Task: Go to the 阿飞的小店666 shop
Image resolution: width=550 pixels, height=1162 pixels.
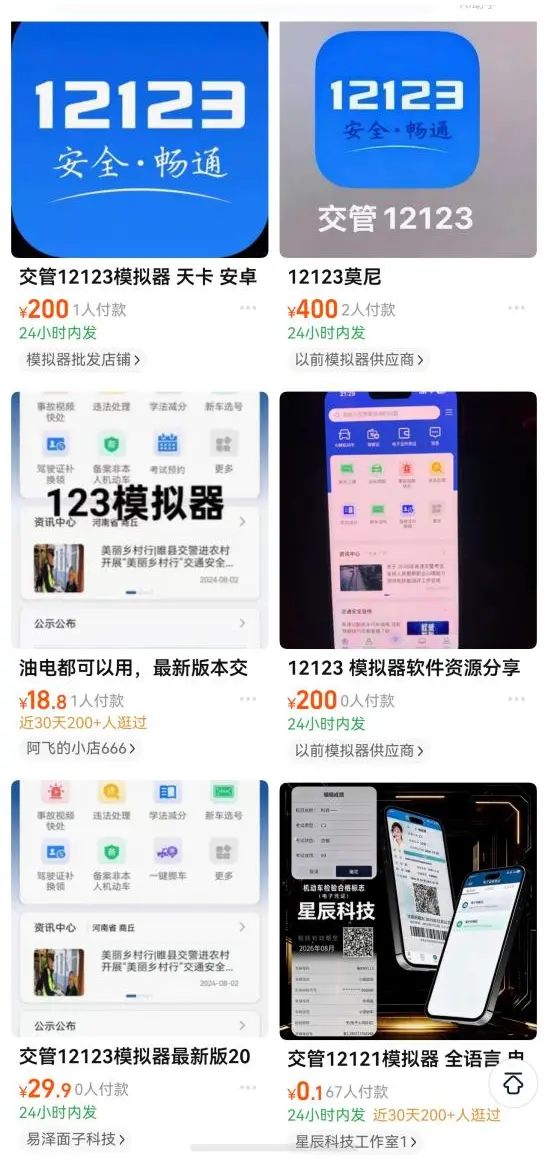Action: pos(81,748)
